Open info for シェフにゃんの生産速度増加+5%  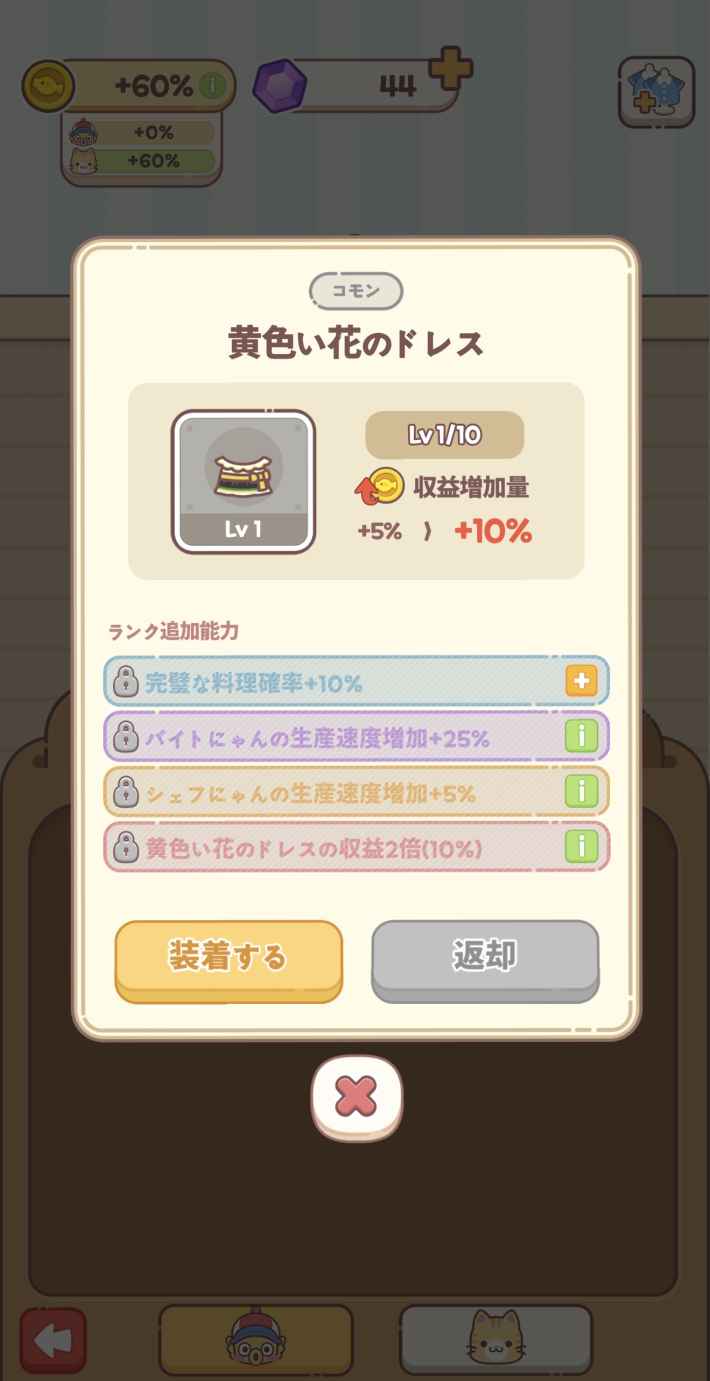(581, 792)
